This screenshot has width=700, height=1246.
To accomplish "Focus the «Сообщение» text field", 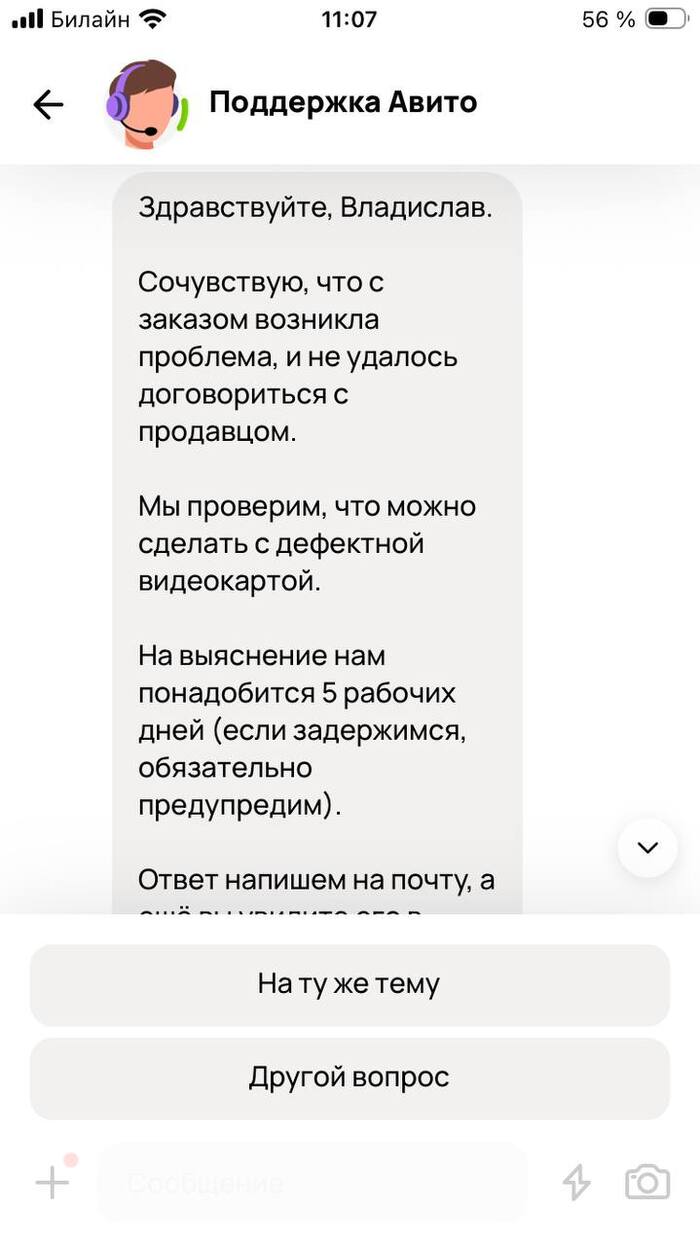I will point(312,1183).
